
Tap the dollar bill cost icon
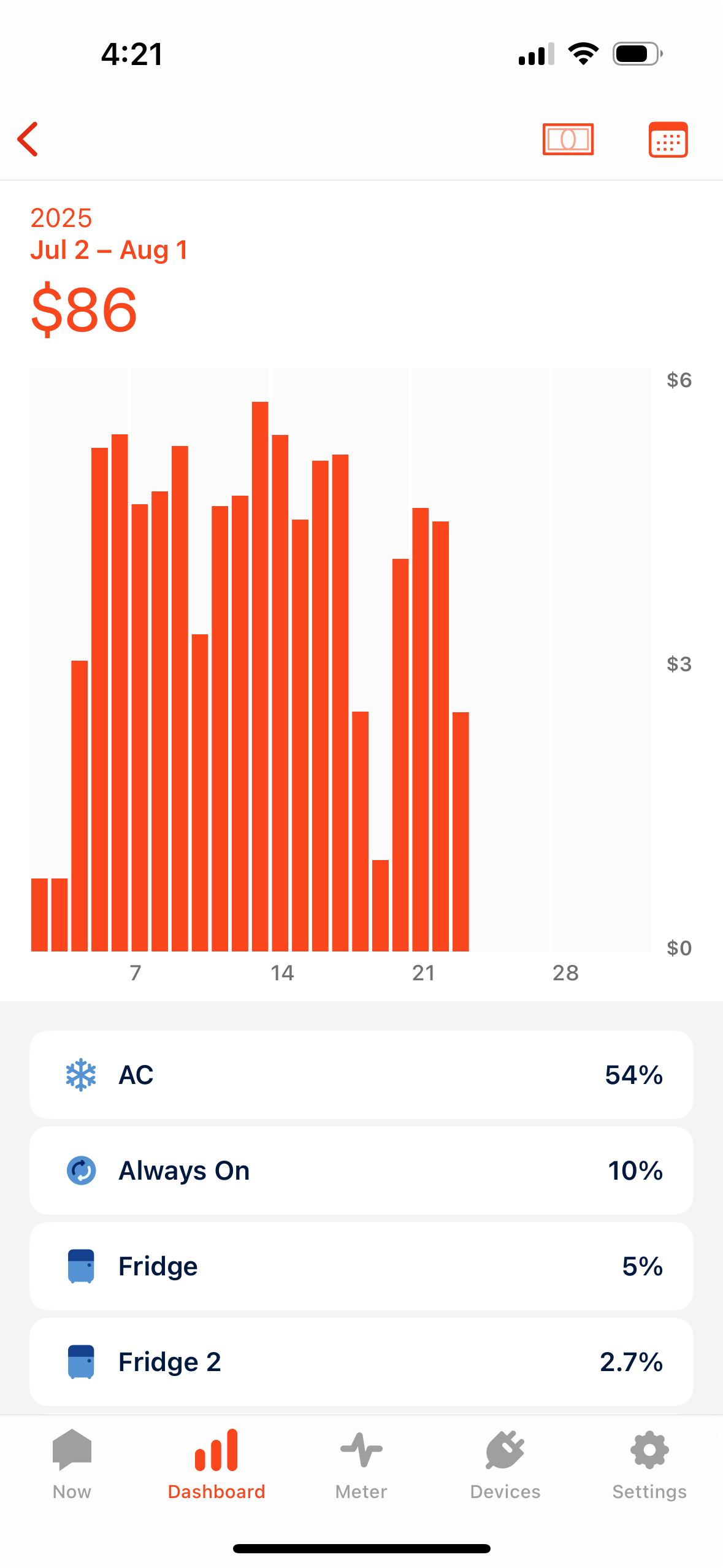pos(568,139)
